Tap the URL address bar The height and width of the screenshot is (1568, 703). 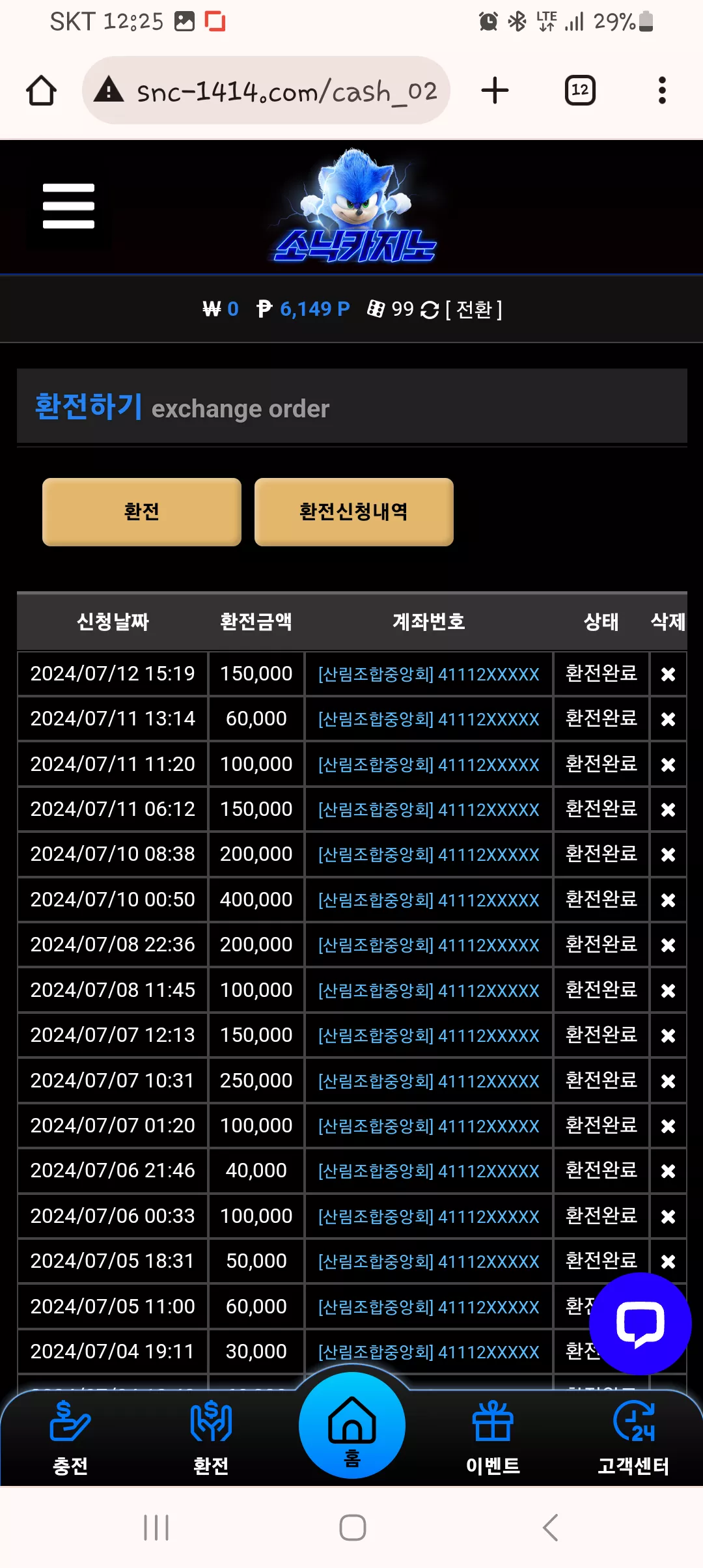click(x=266, y=91)
